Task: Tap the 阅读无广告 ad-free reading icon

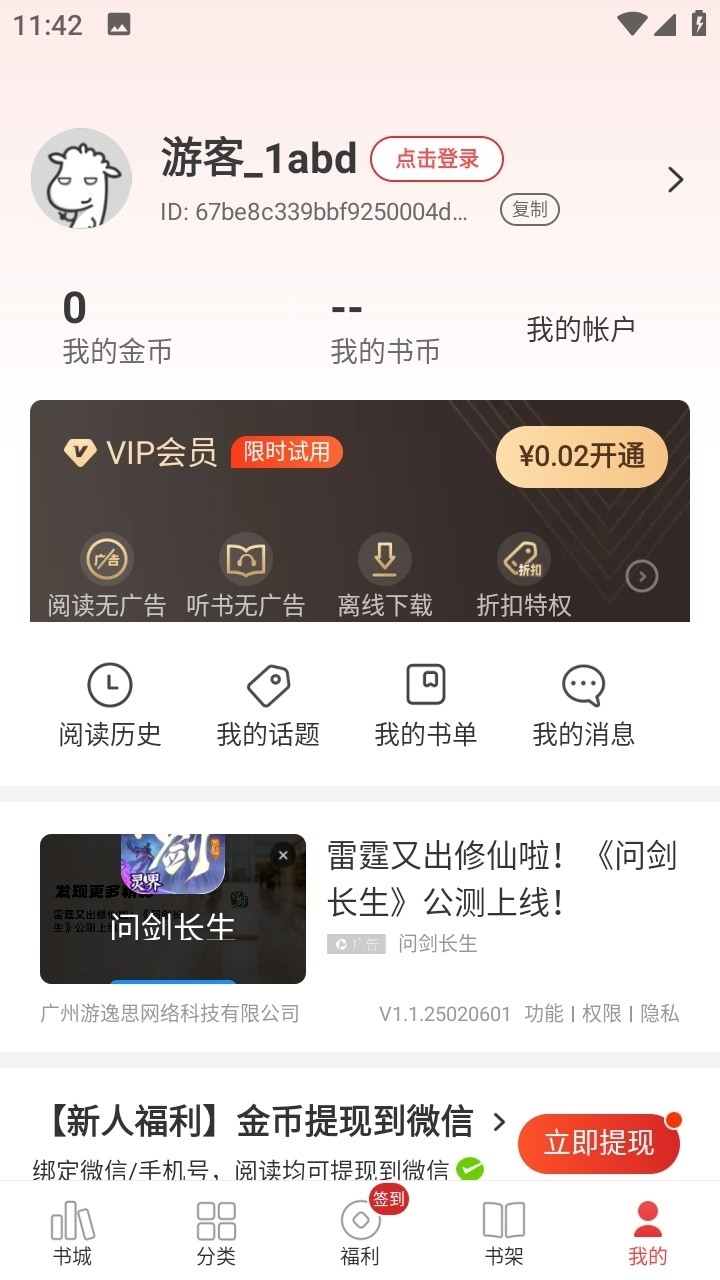Action: point(107,562)
